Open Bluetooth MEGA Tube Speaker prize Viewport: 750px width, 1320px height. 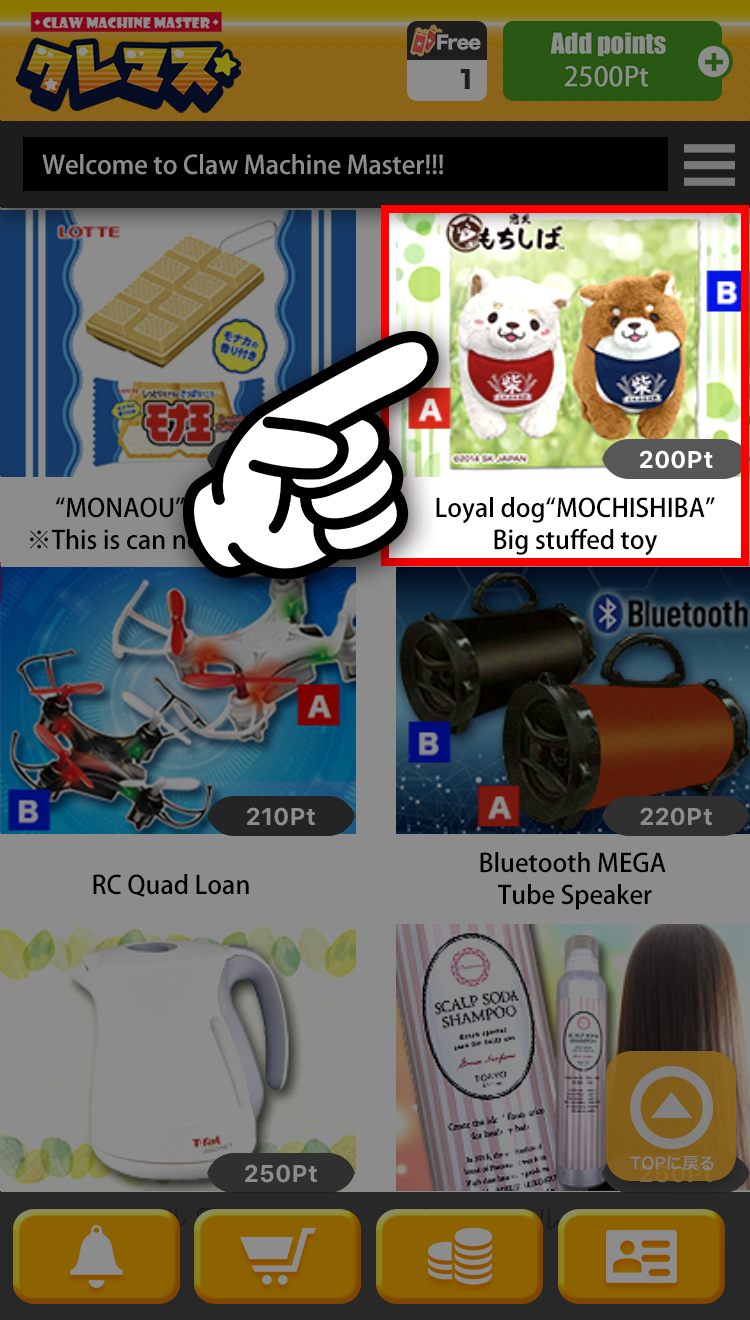coord(572,700)
